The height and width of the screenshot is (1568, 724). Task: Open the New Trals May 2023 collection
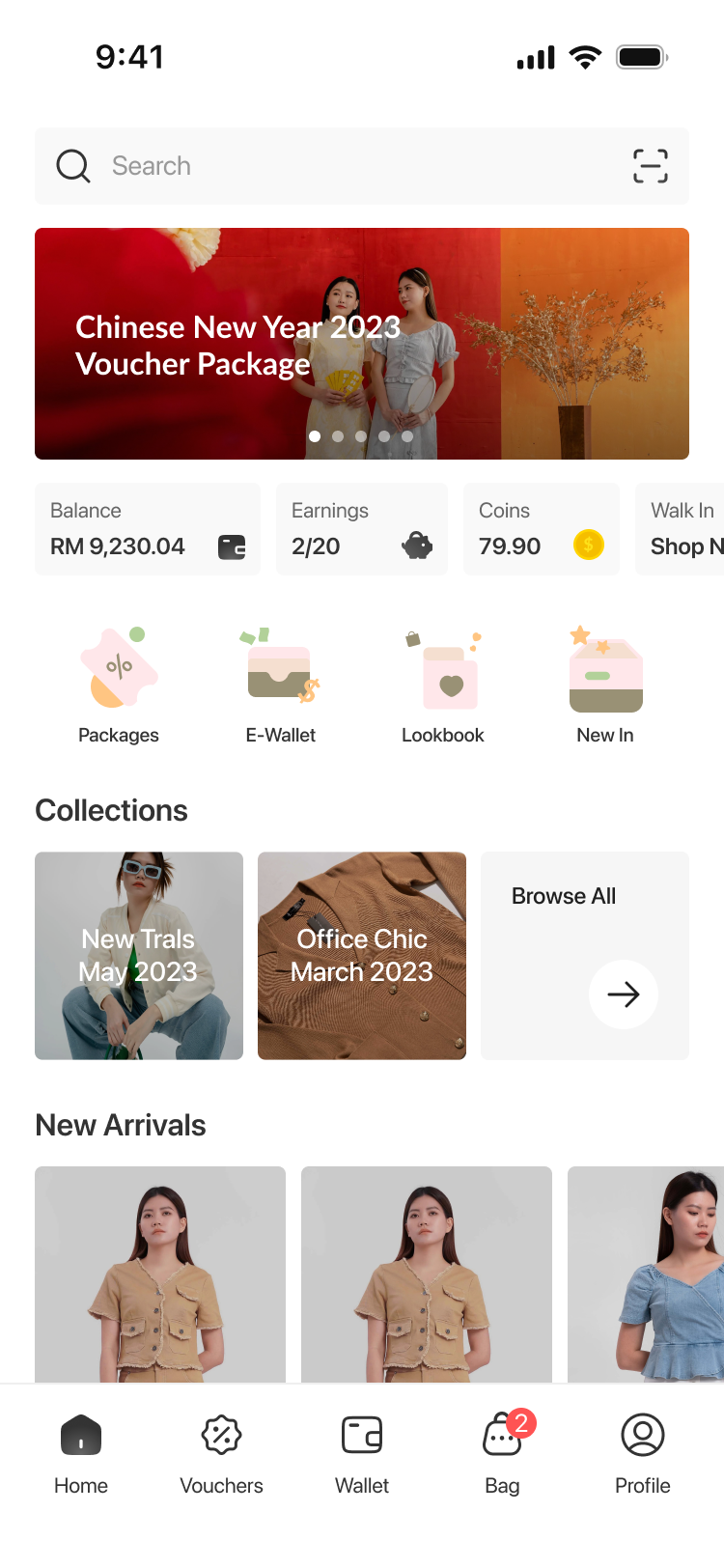click(139, 956)
